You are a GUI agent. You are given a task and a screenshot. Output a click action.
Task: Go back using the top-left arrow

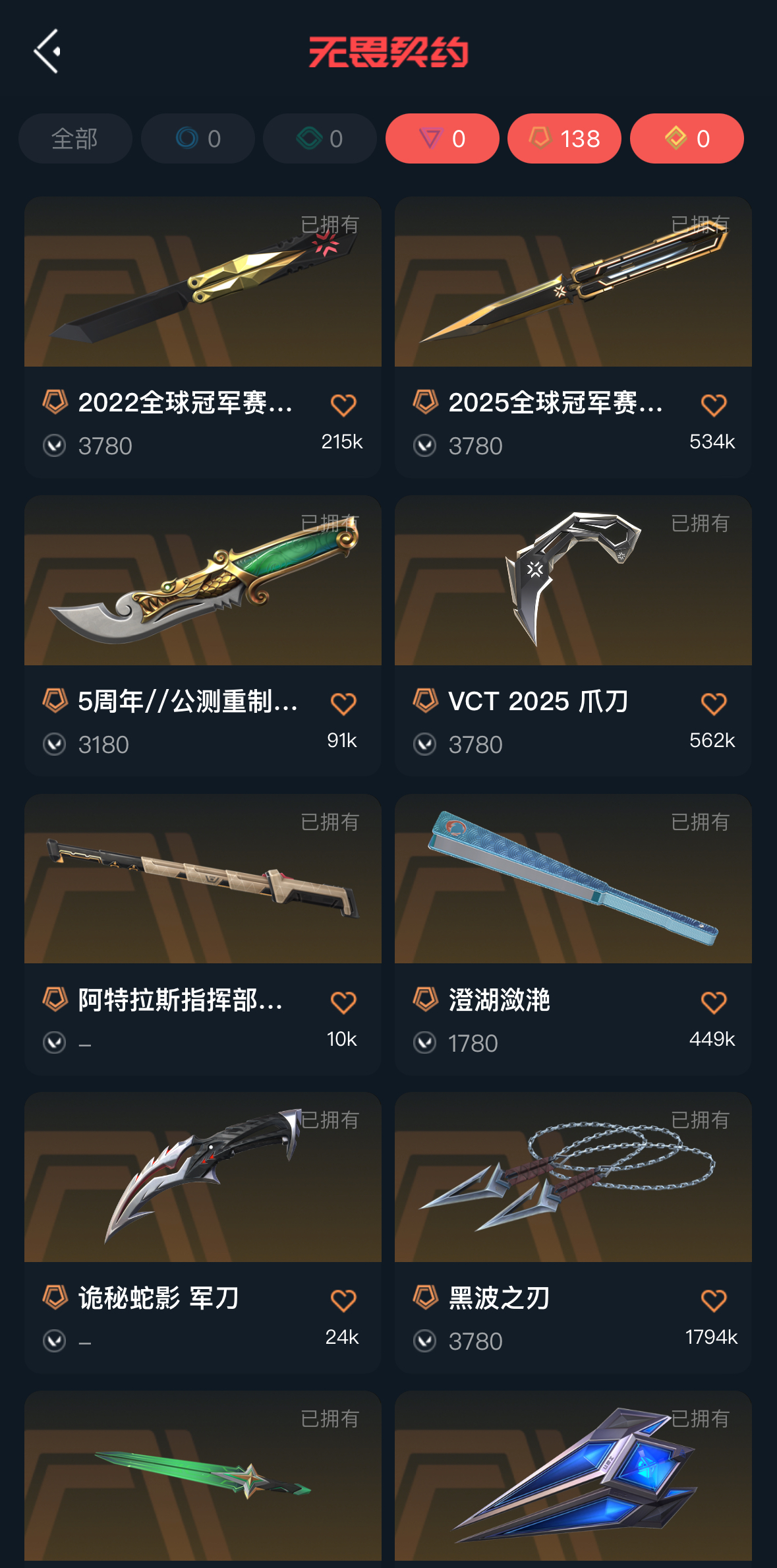coord(47,51)
